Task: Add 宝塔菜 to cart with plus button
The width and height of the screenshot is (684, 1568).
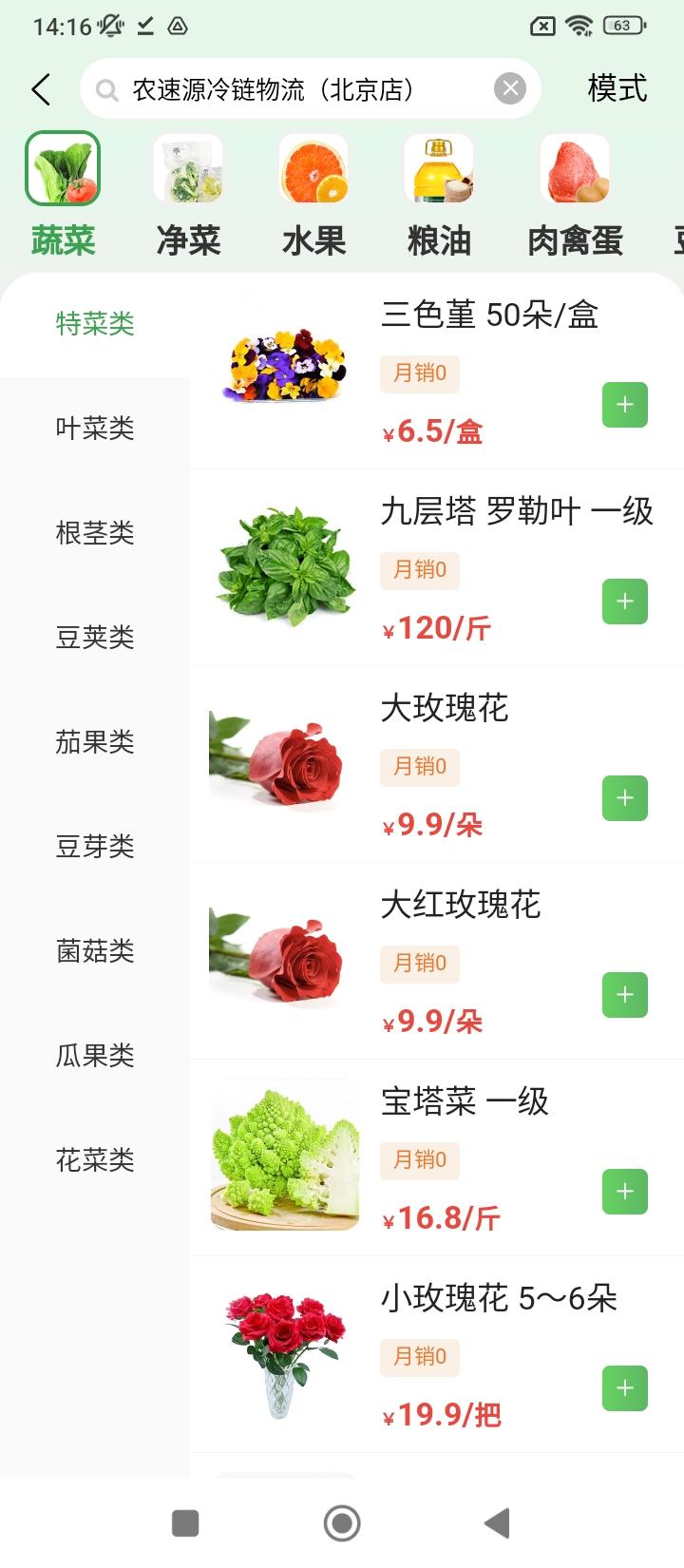Action: tap(624, 1191)
